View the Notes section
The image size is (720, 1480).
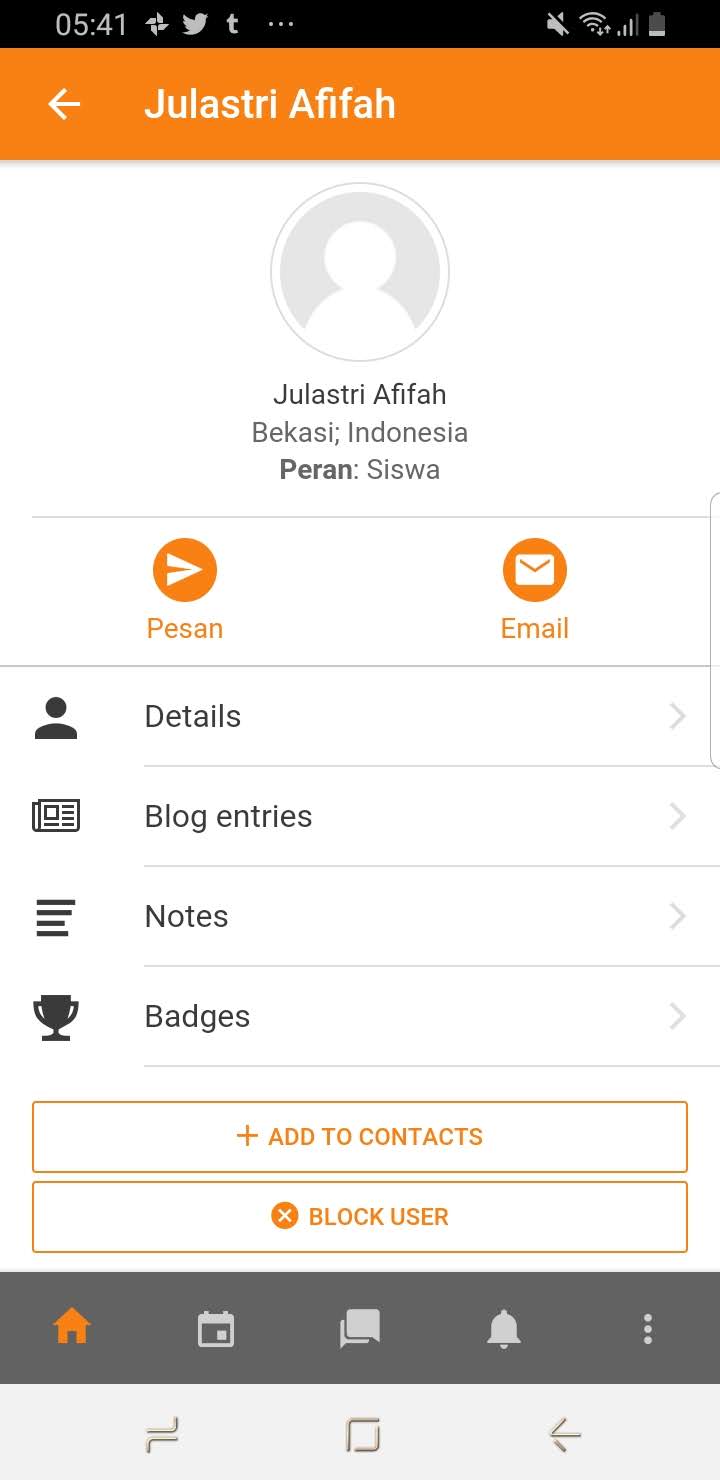pos(360,916)
